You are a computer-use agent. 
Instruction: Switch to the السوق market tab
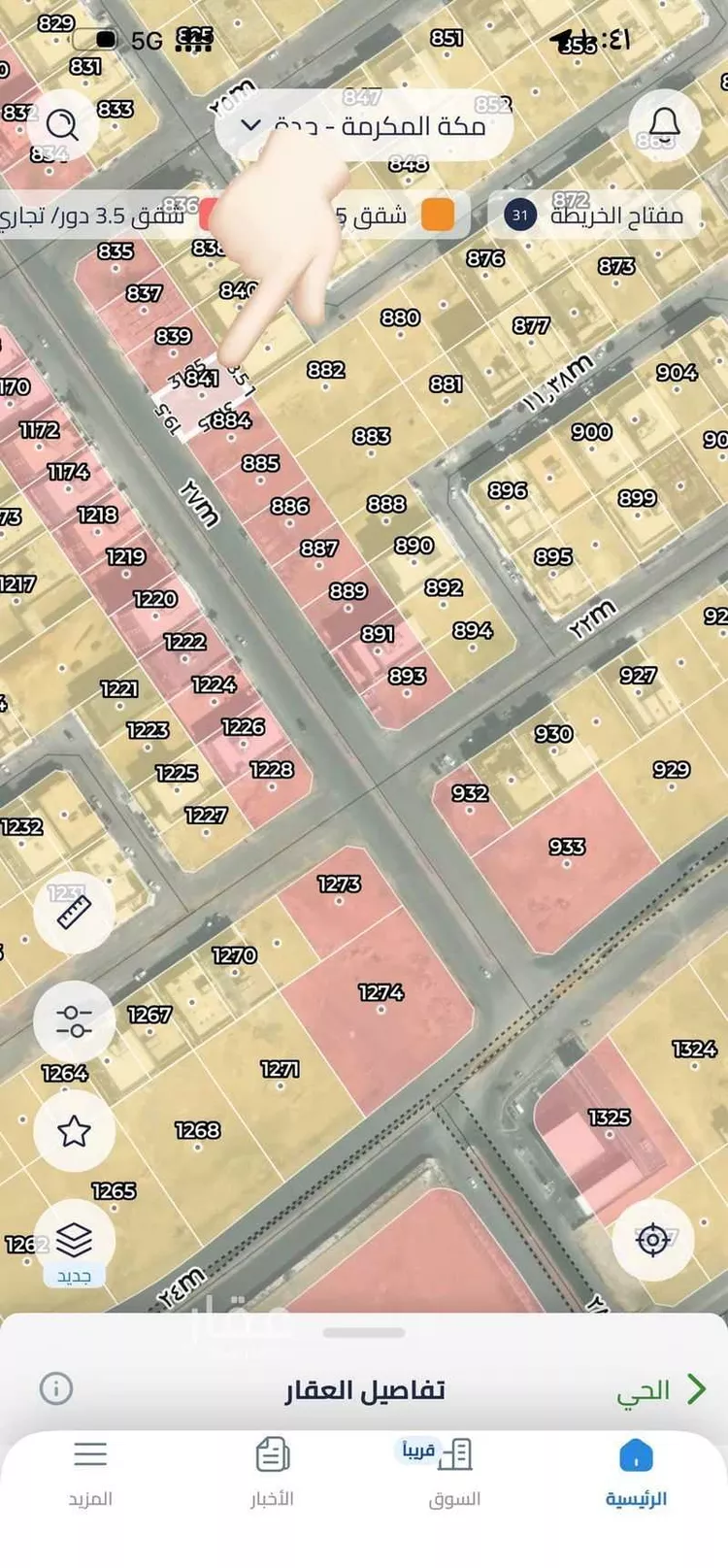click(454, 1473)
